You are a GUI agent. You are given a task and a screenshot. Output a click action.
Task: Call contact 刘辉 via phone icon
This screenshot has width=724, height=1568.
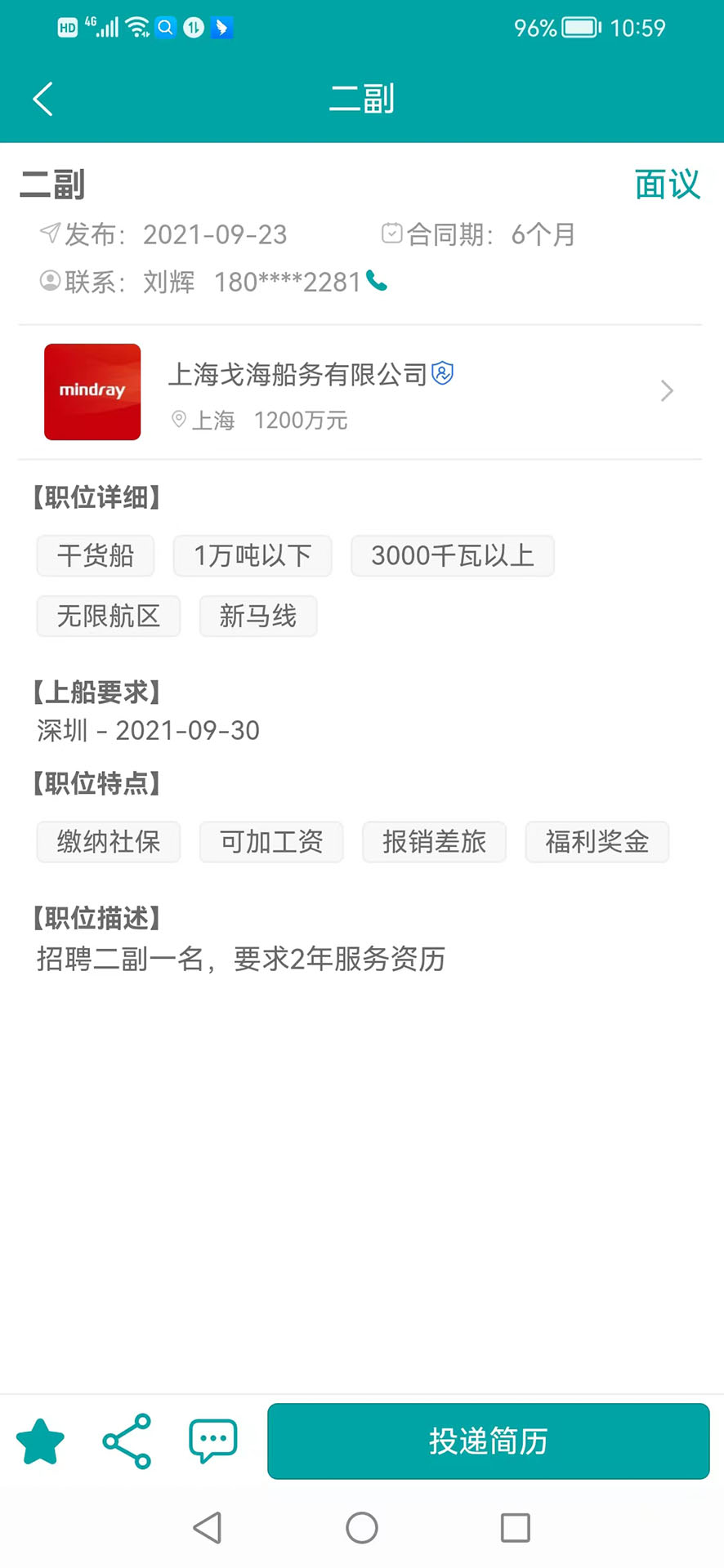[377, 281]
